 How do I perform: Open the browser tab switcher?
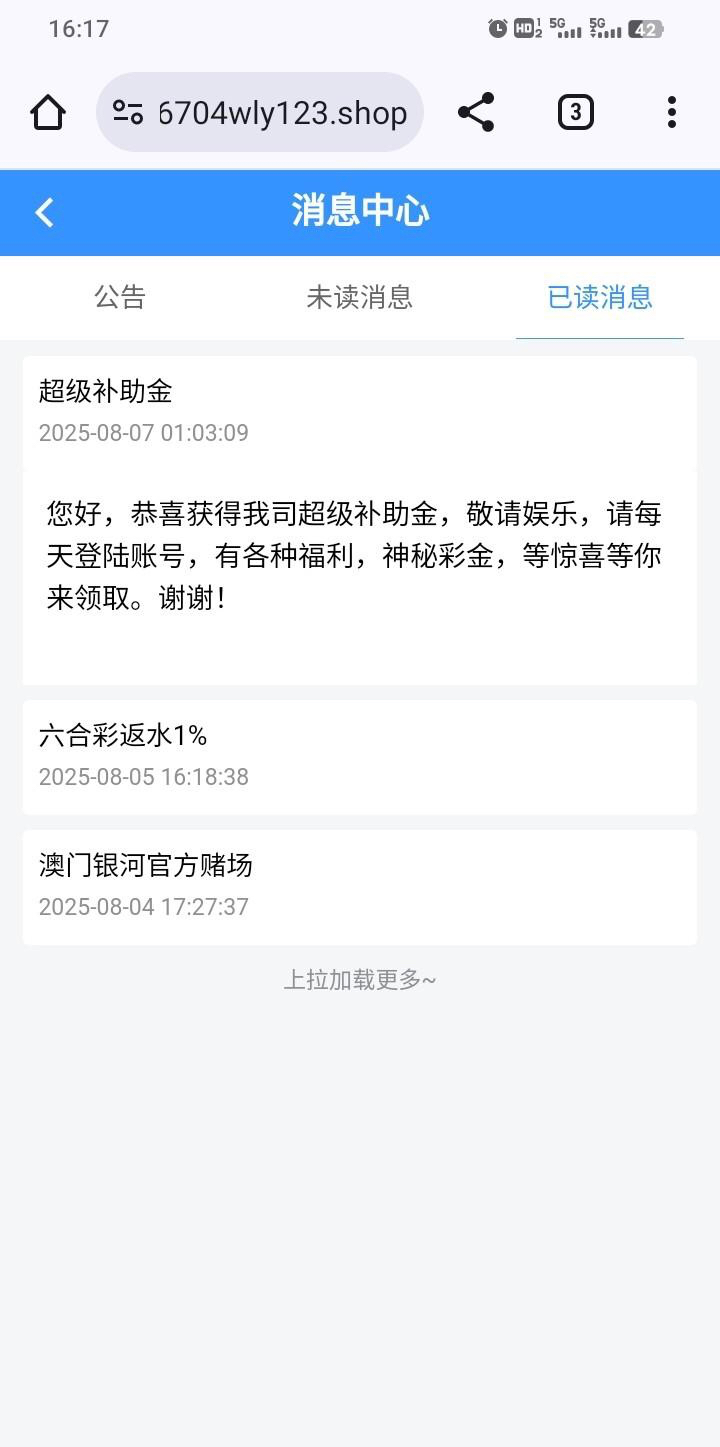pos(575,112)
